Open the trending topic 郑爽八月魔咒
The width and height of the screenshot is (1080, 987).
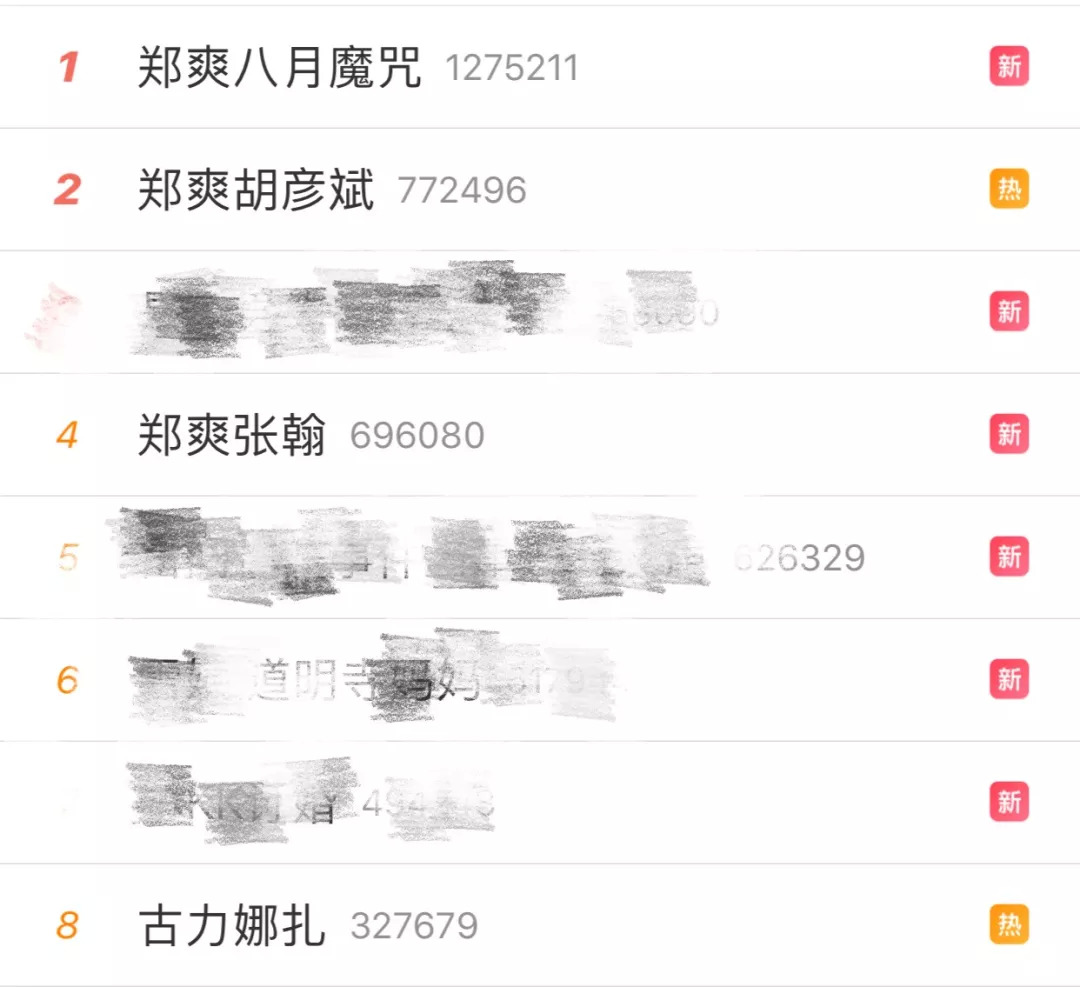(x=279, y=68)
